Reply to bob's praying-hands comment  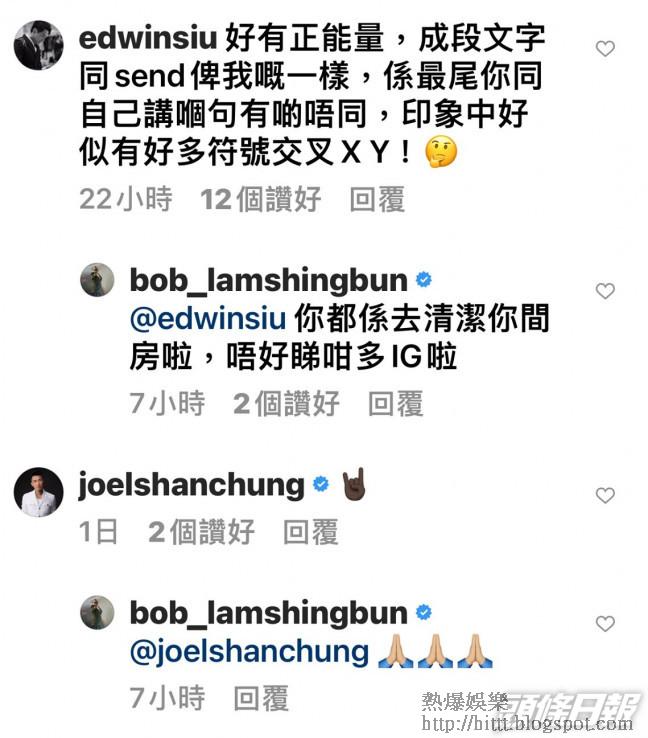coord(260,697)
